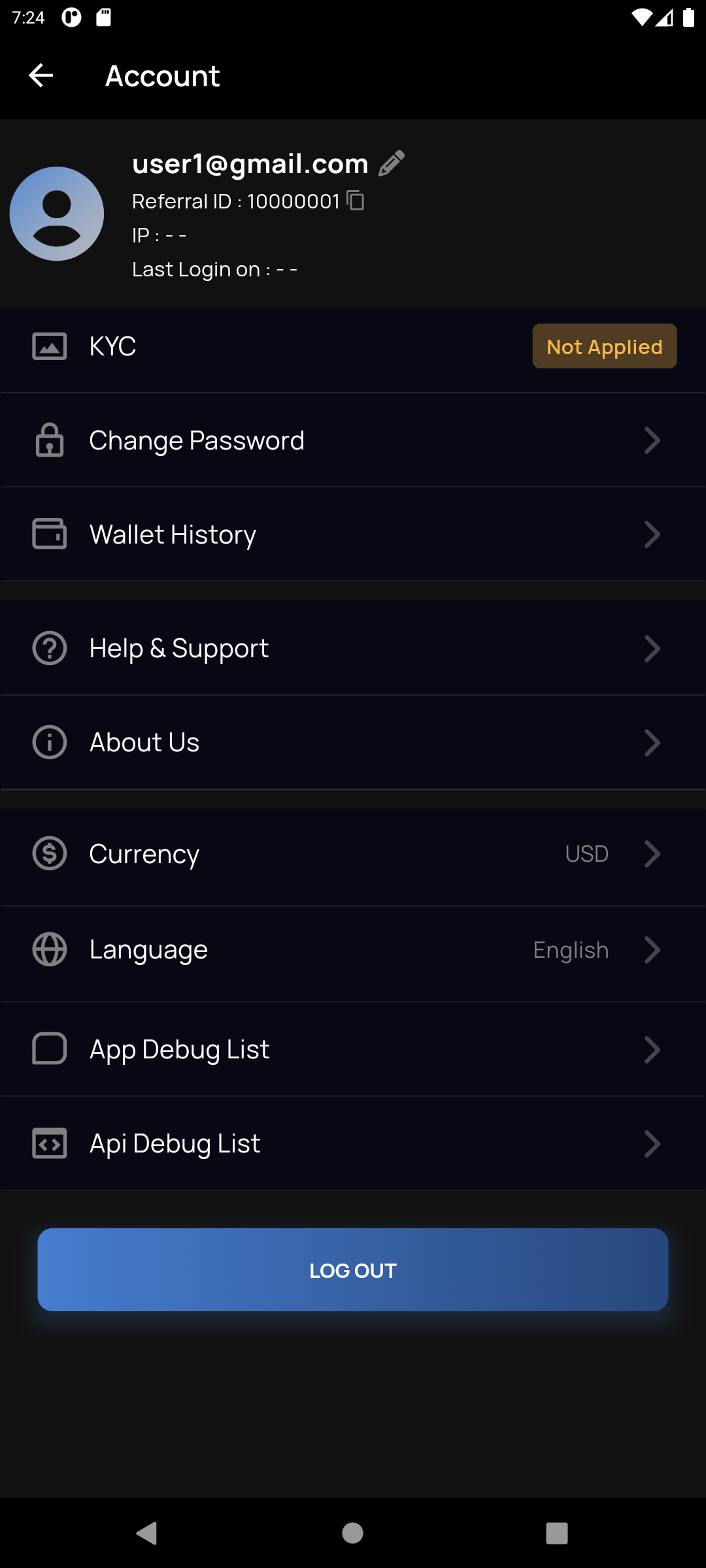Go to the system home screen
Screen dimensions: 706x1568
pyautogui.click(x=353, y=1533)
